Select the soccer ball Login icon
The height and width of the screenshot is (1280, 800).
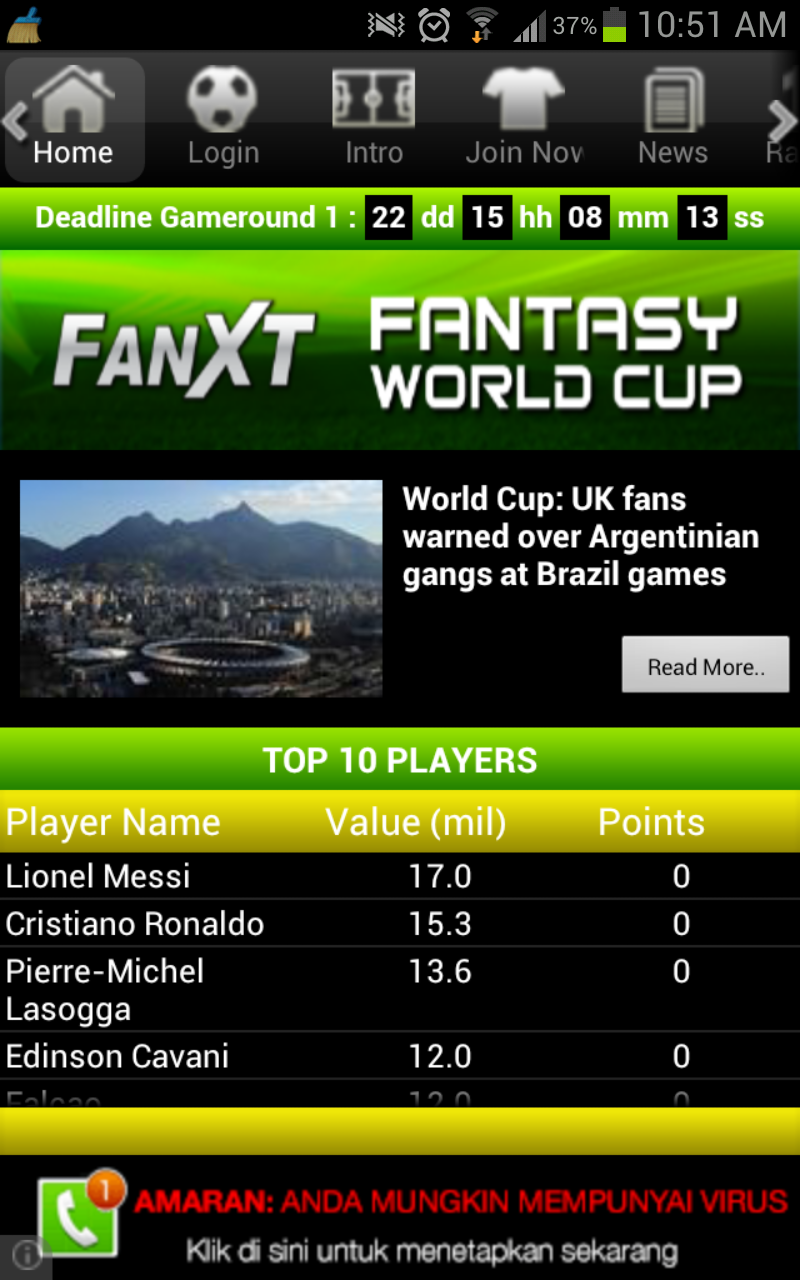click(222, 100)
